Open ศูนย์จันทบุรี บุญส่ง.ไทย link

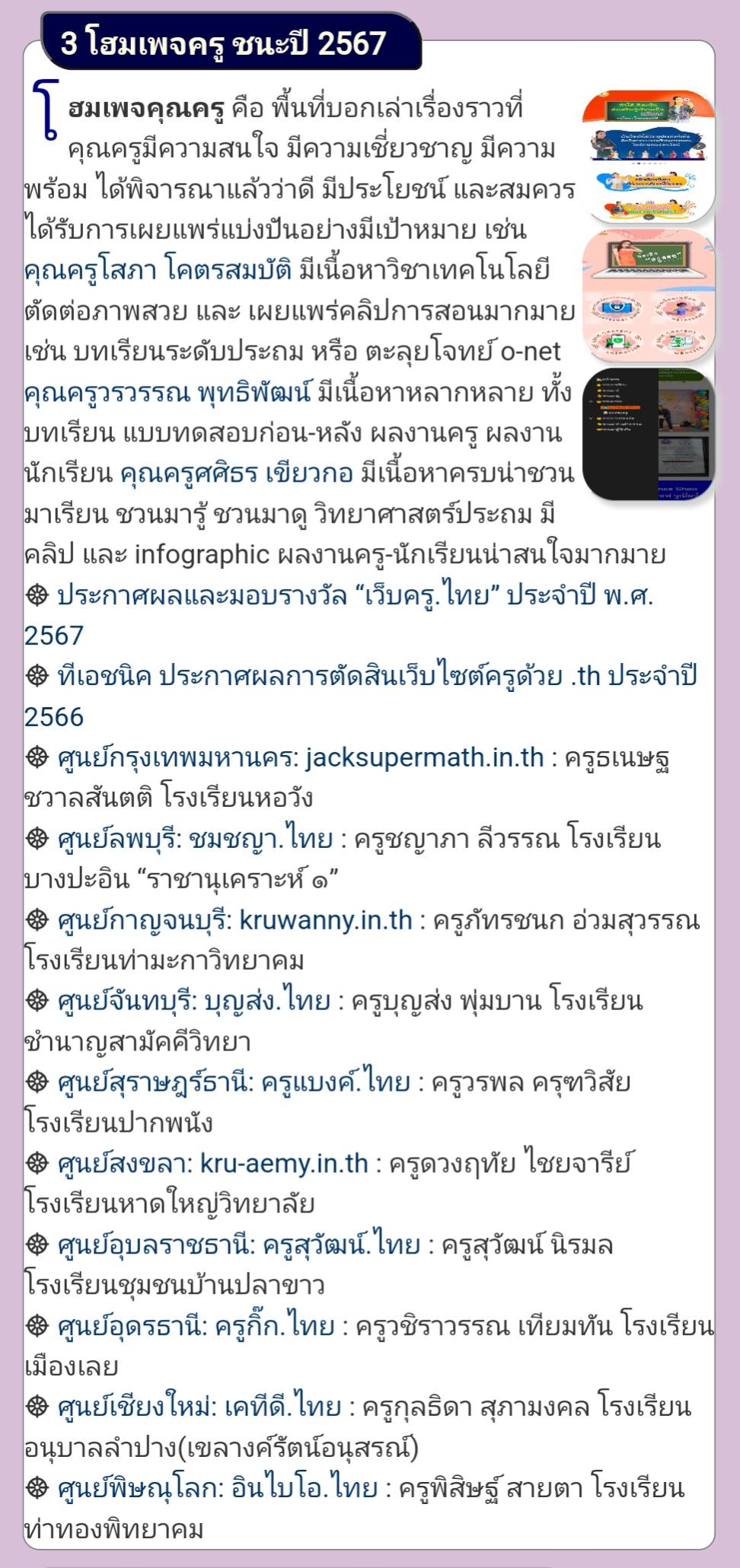pos(194,1002)
